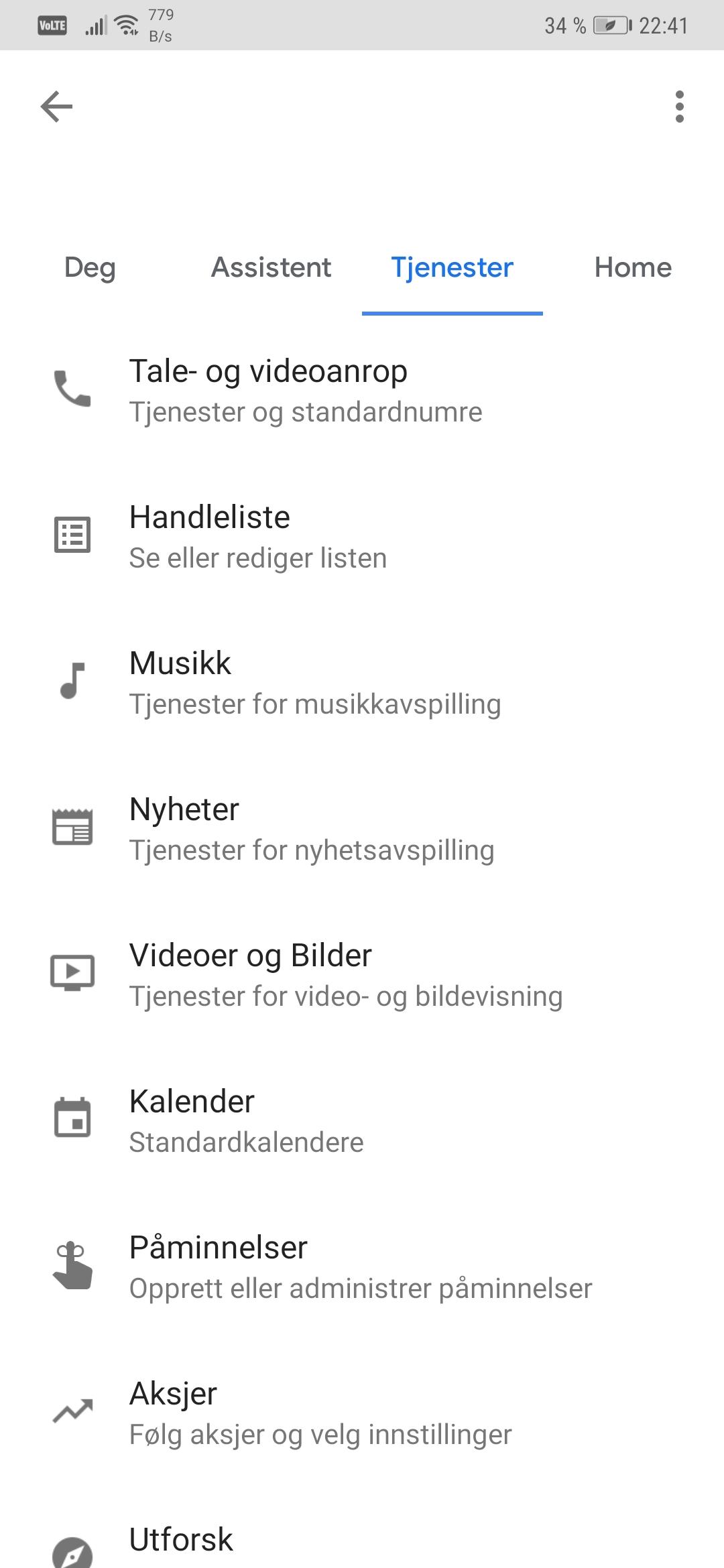Open Musikk playback services
Image resolution: width=724 pixels, height=1568 pixels.
coord(362,683)
